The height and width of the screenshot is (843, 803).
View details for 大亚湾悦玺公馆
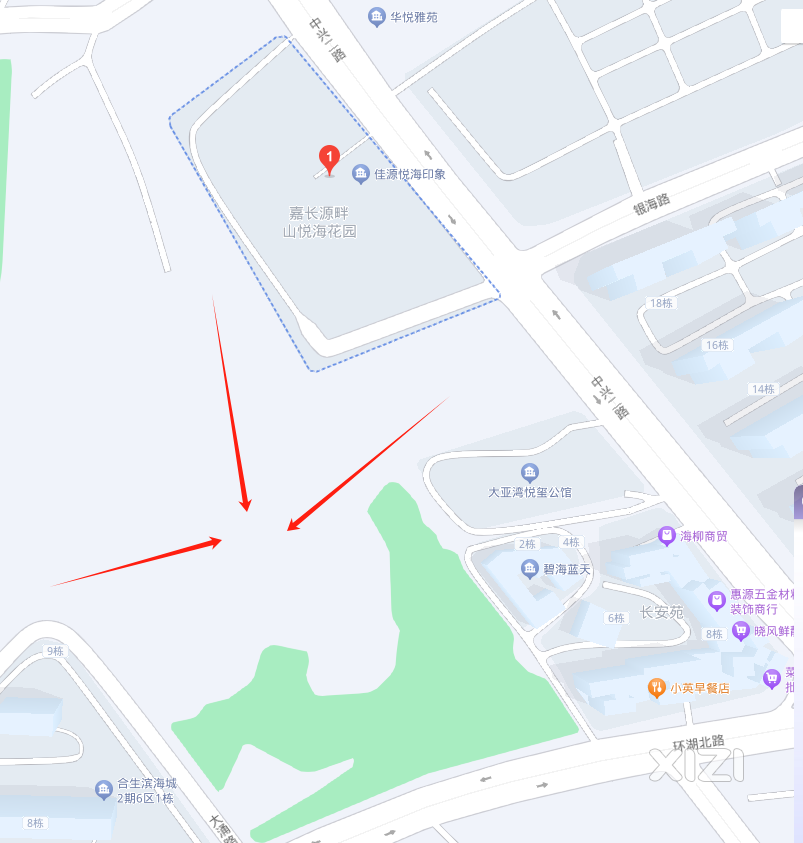point(530,472)
